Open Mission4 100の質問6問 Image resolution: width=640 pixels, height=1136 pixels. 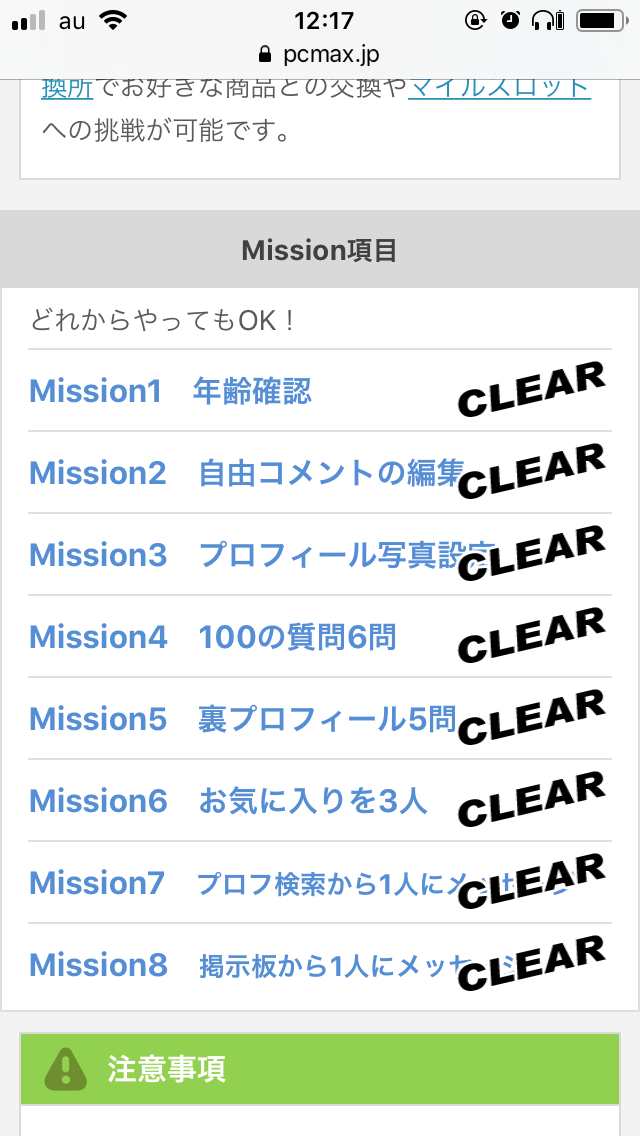[x=212, y=637]
